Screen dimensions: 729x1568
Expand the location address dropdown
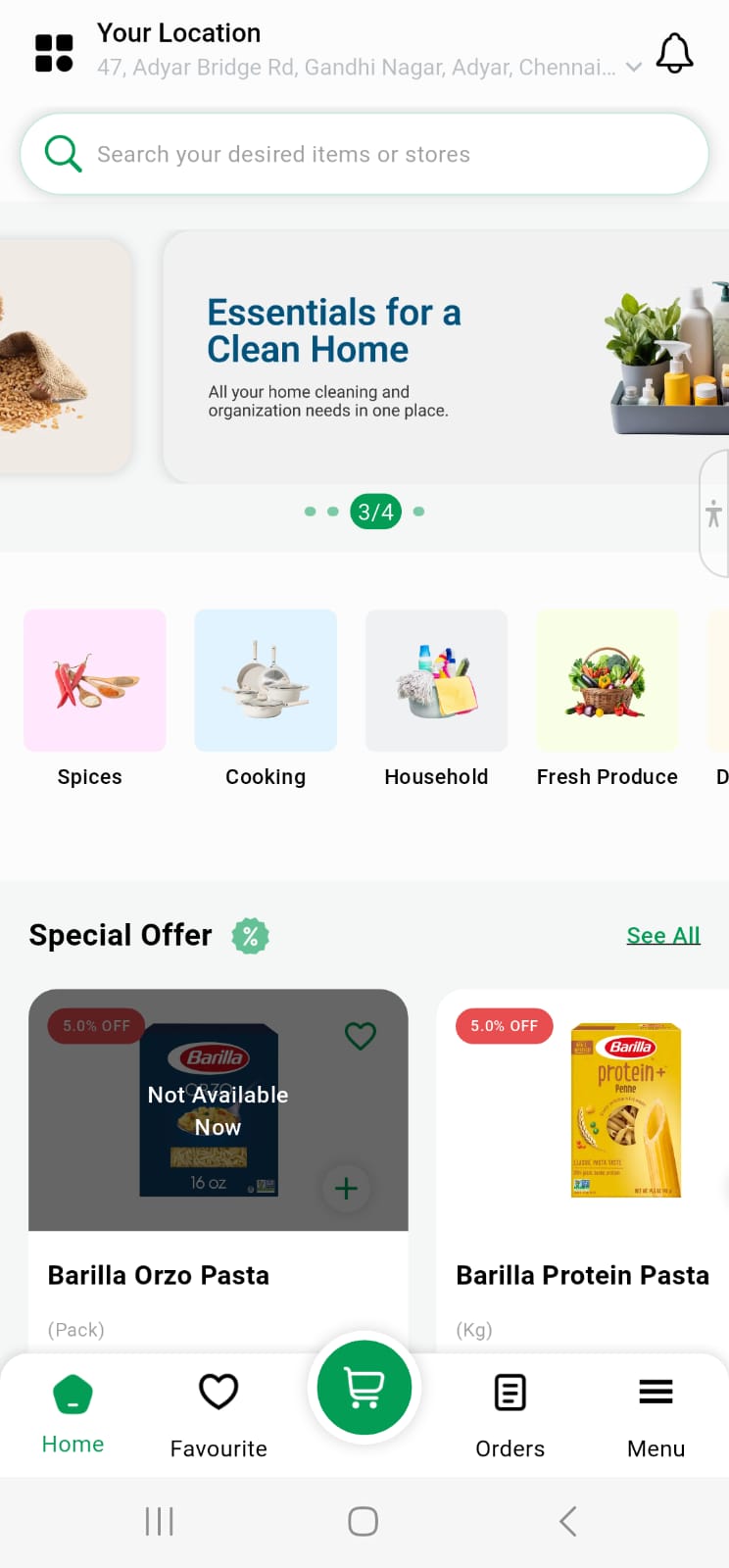pyautogui.click(x=634, y=68)
